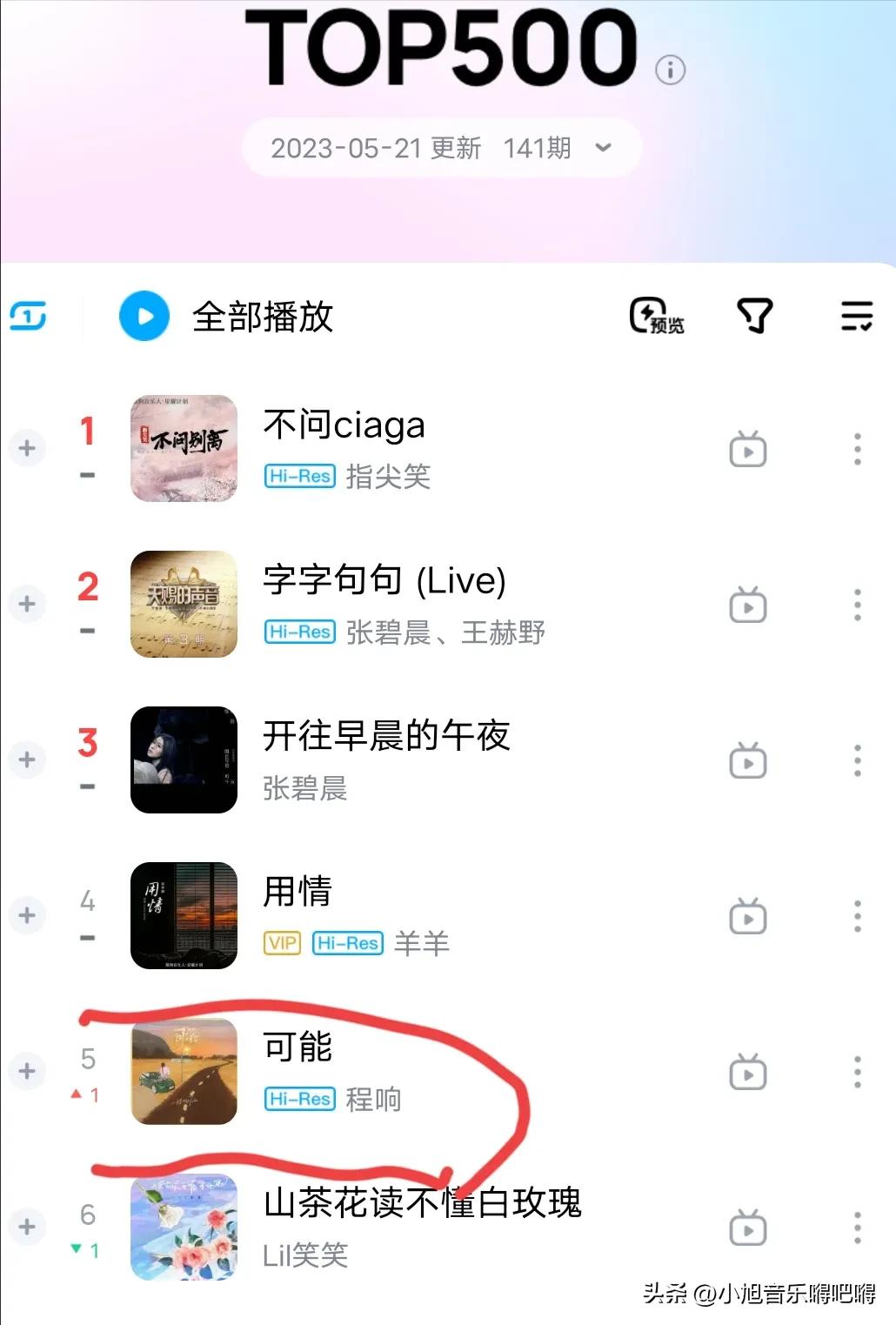Screen dimensions: 896x1325
Task: Open the more options menu for 用情
Action: [x=856, y=915]
